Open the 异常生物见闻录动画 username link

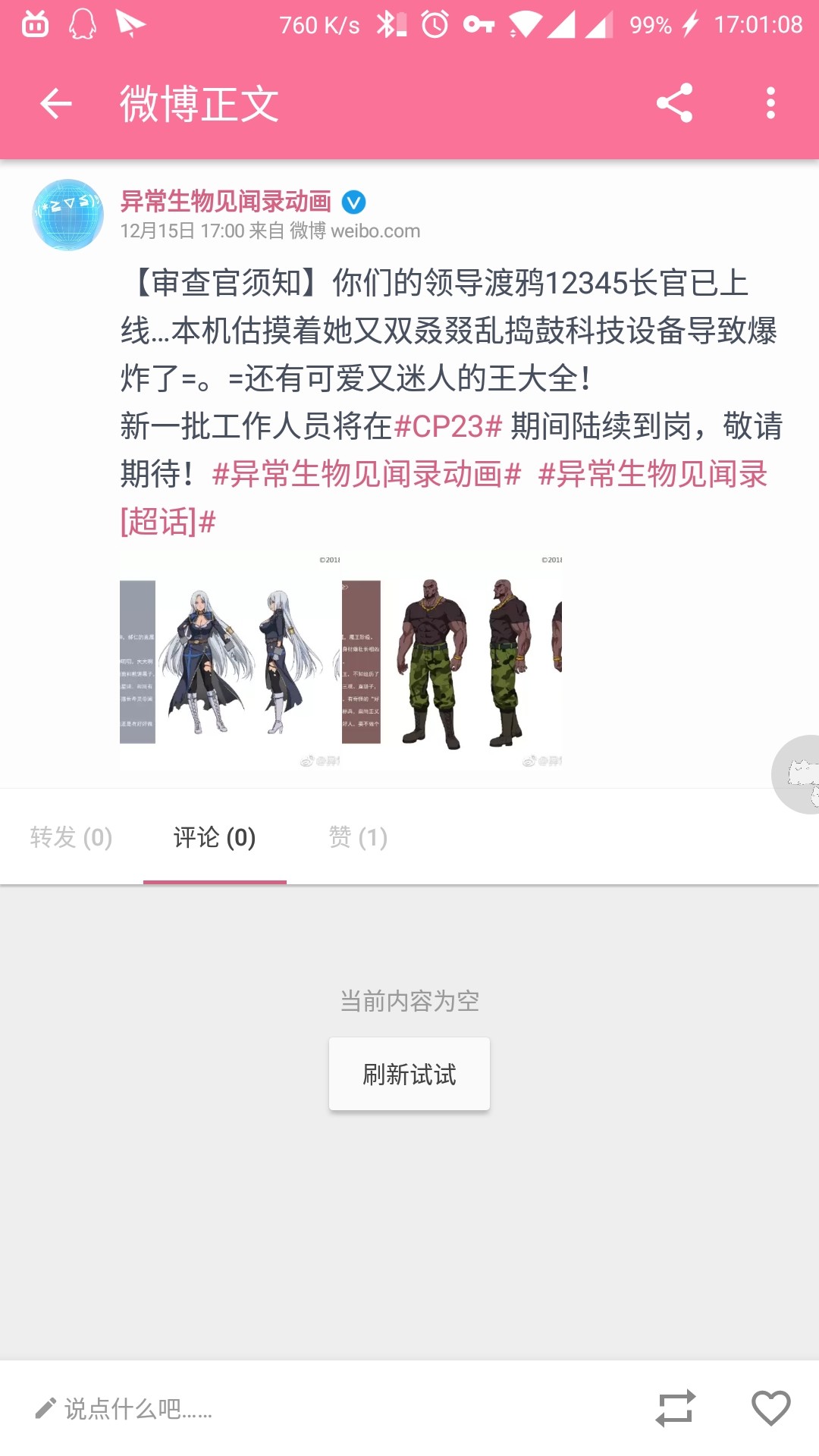click(x=226, y=202)
